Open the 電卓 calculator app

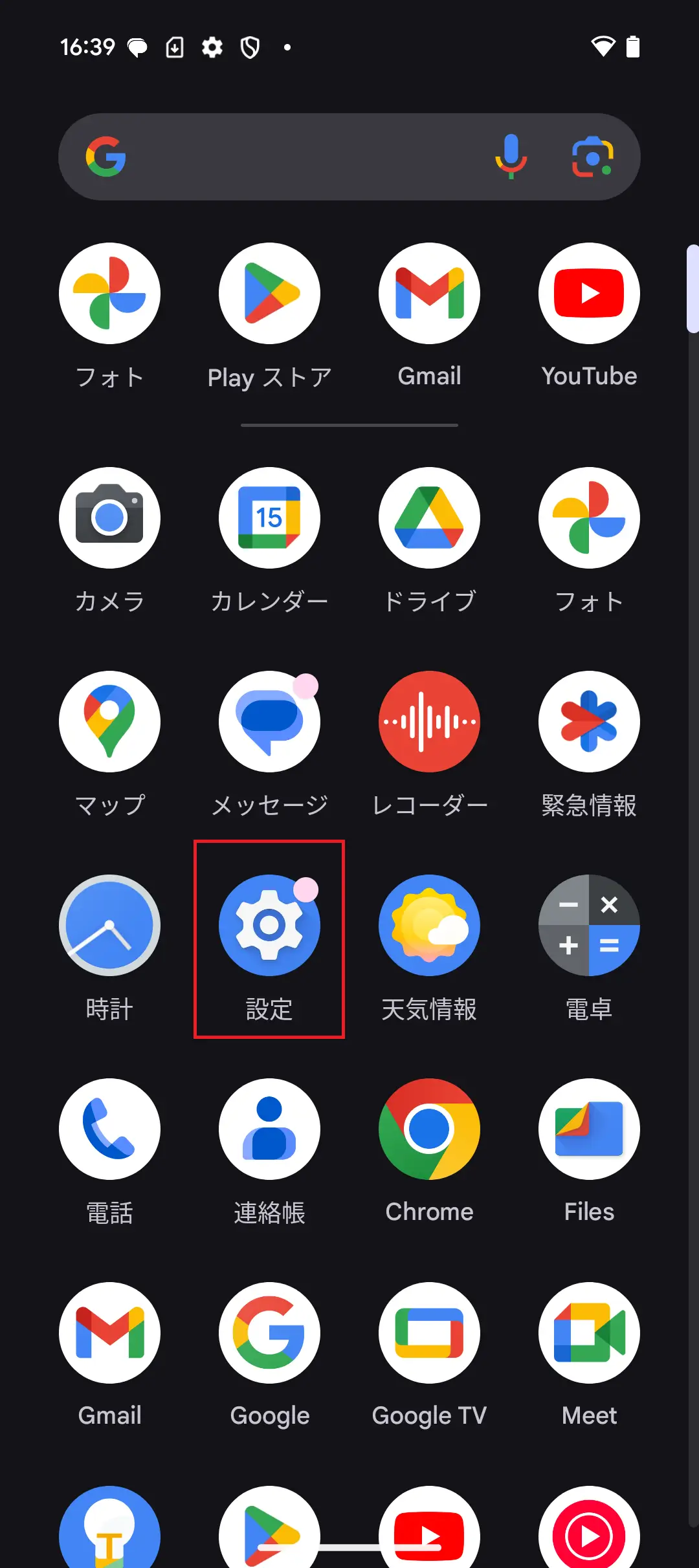click(x=589, y=925)
